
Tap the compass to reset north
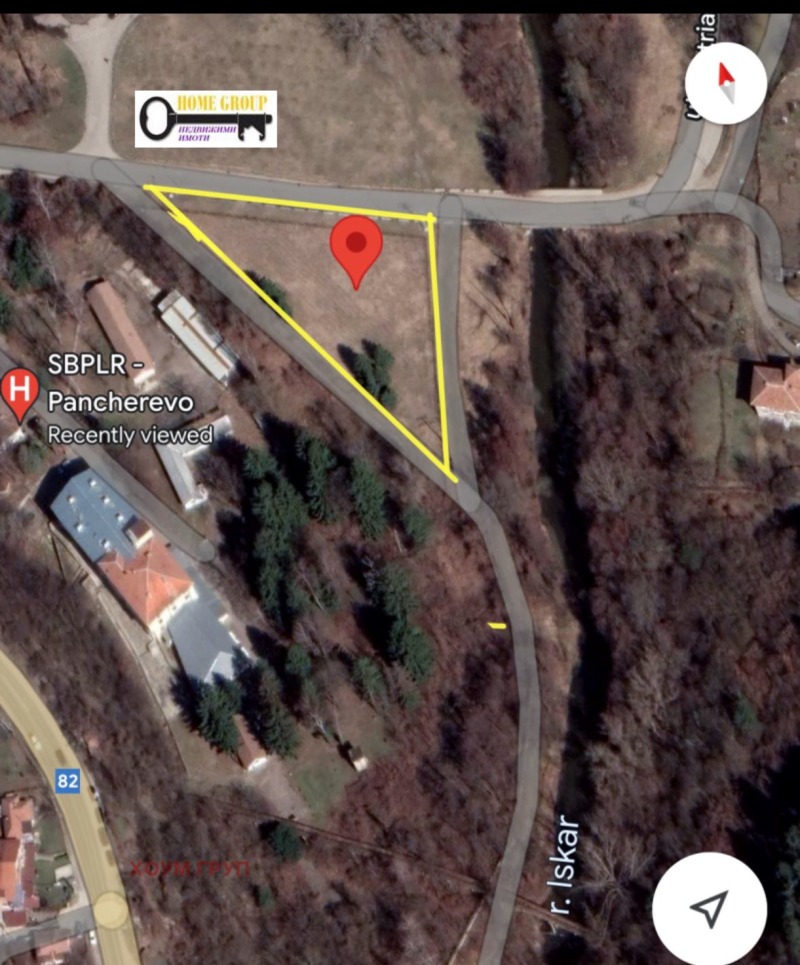click(725, 83)
